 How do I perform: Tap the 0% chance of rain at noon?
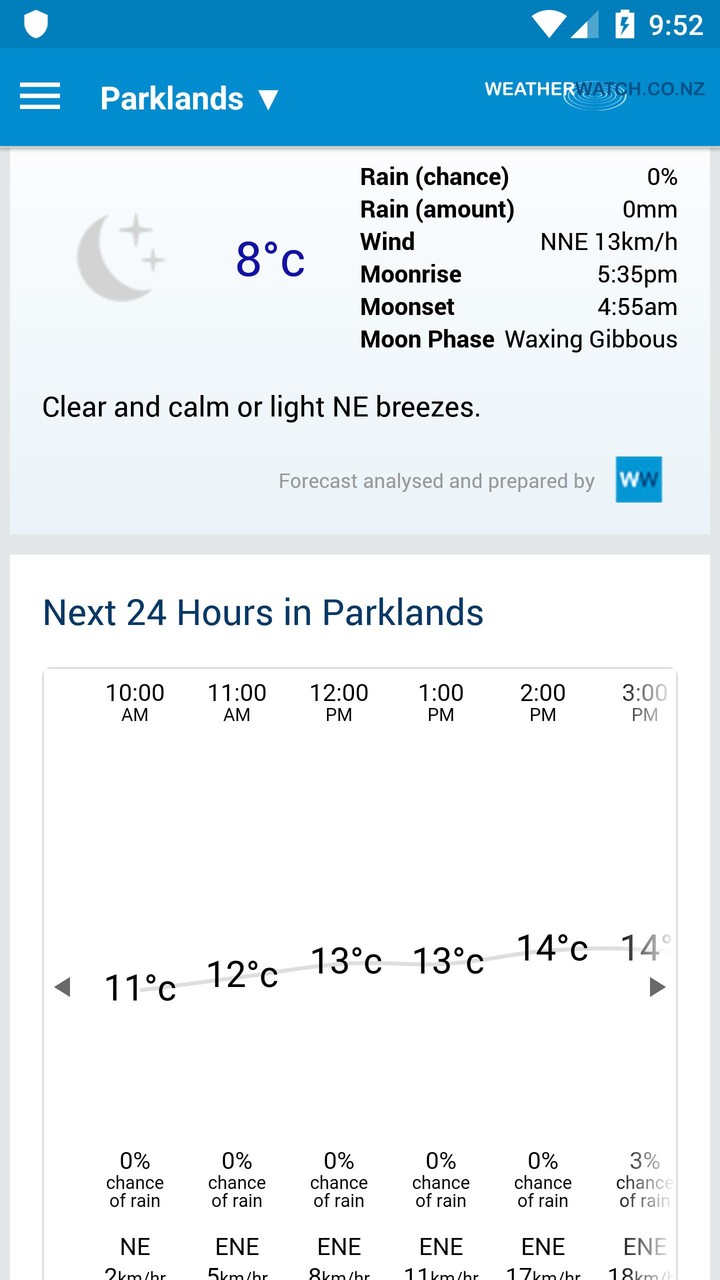[x=338, y=1181]
